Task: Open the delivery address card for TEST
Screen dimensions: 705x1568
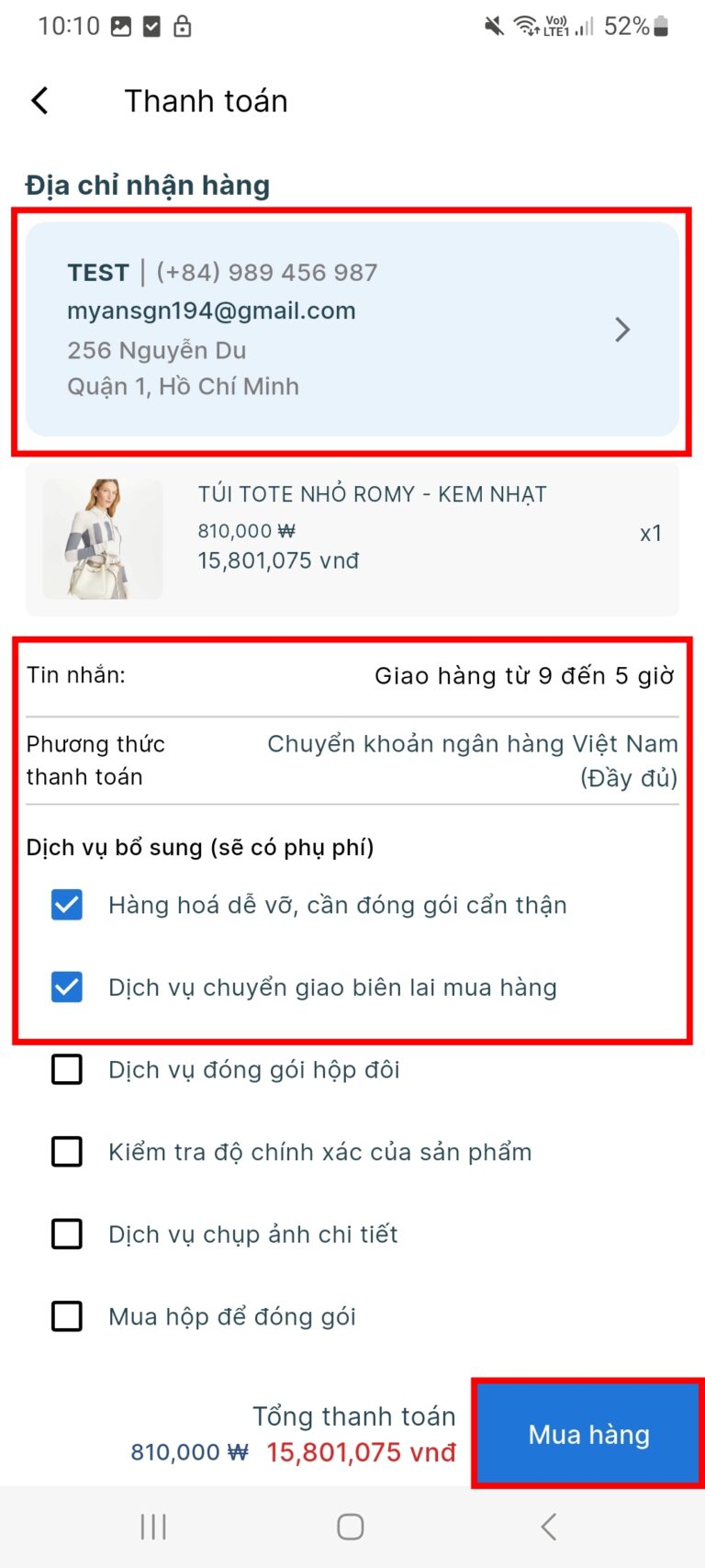Action: pos(352,329)
